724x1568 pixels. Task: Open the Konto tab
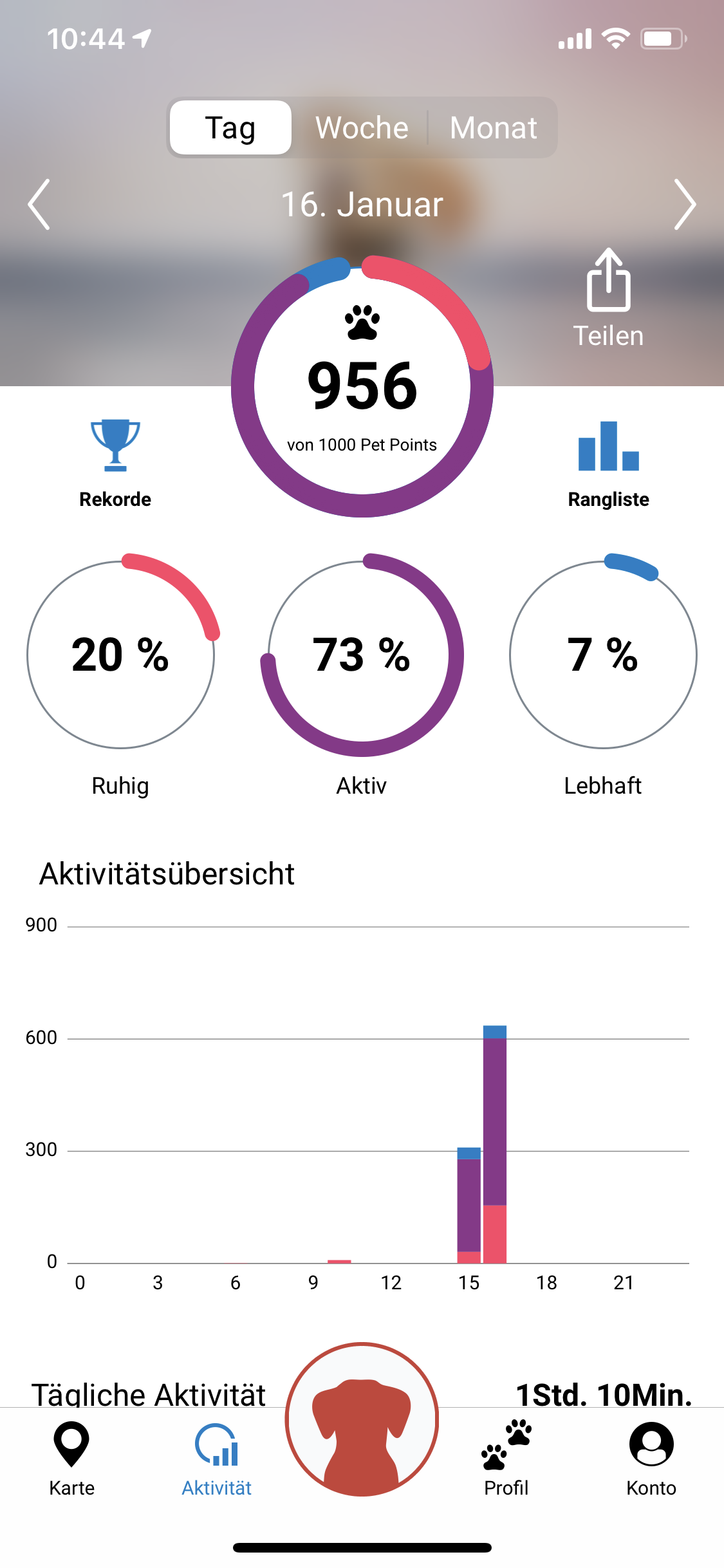(x=651, y=1459)
